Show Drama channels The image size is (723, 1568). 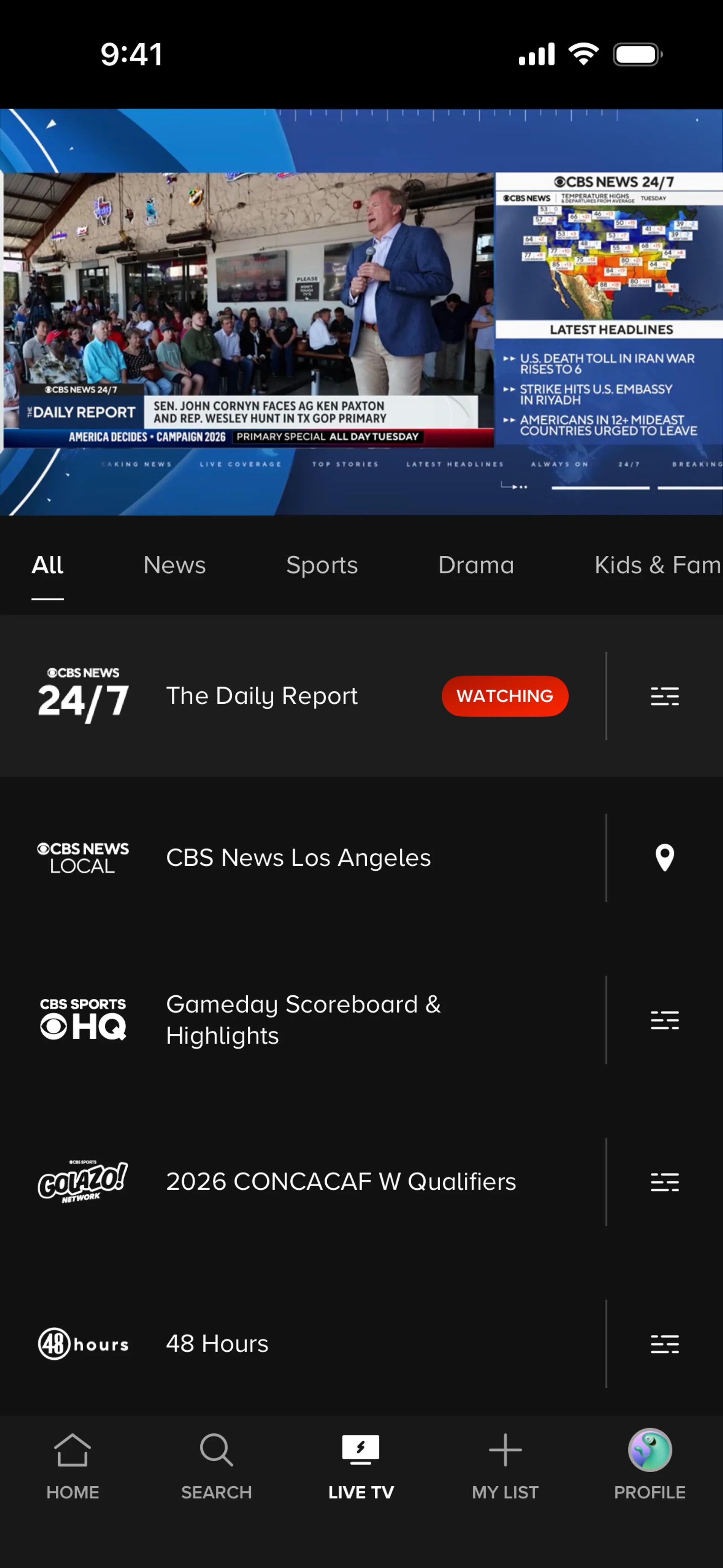point(476,565)
